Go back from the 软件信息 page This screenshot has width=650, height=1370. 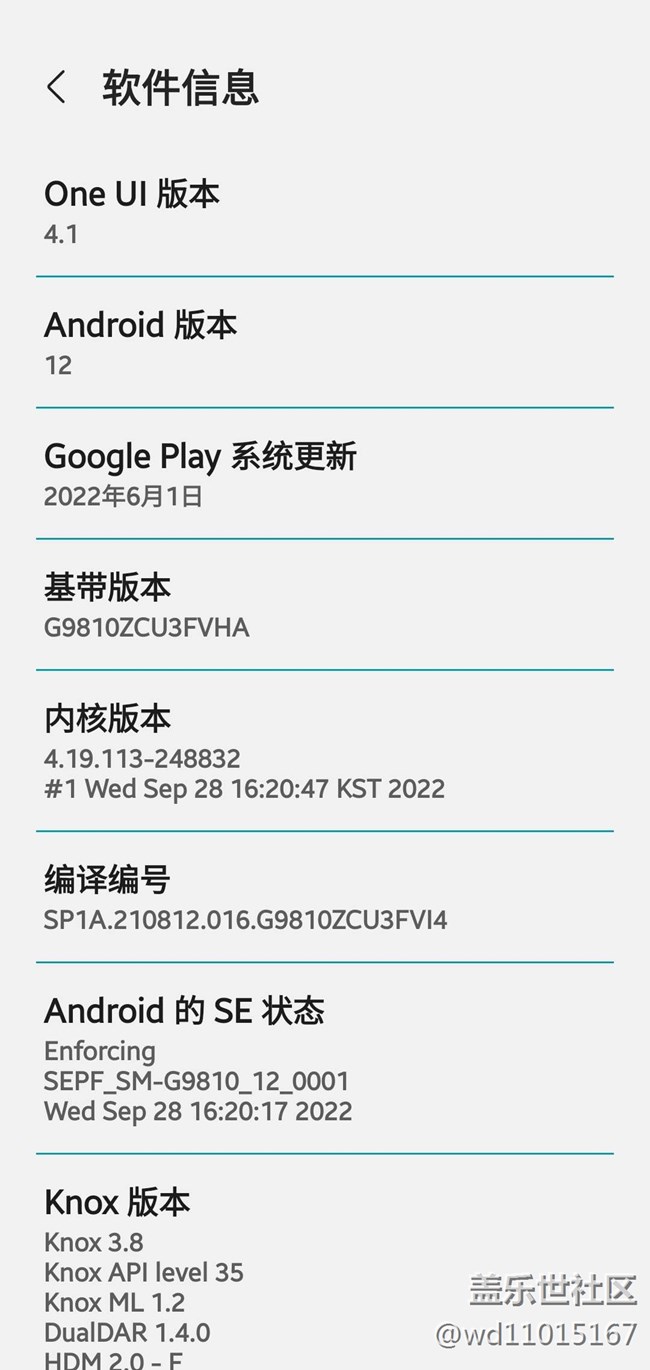(57, 88)
